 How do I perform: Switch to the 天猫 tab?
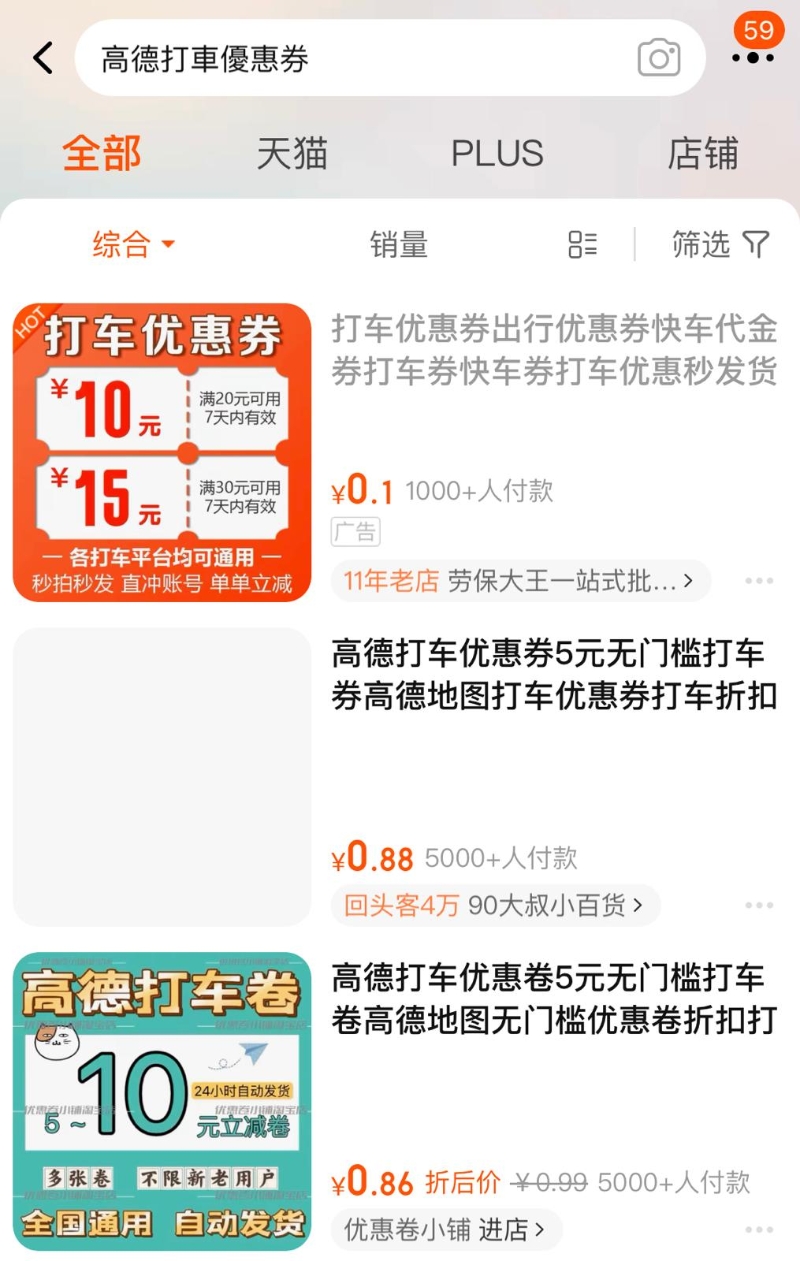click(x=293, y=152)
